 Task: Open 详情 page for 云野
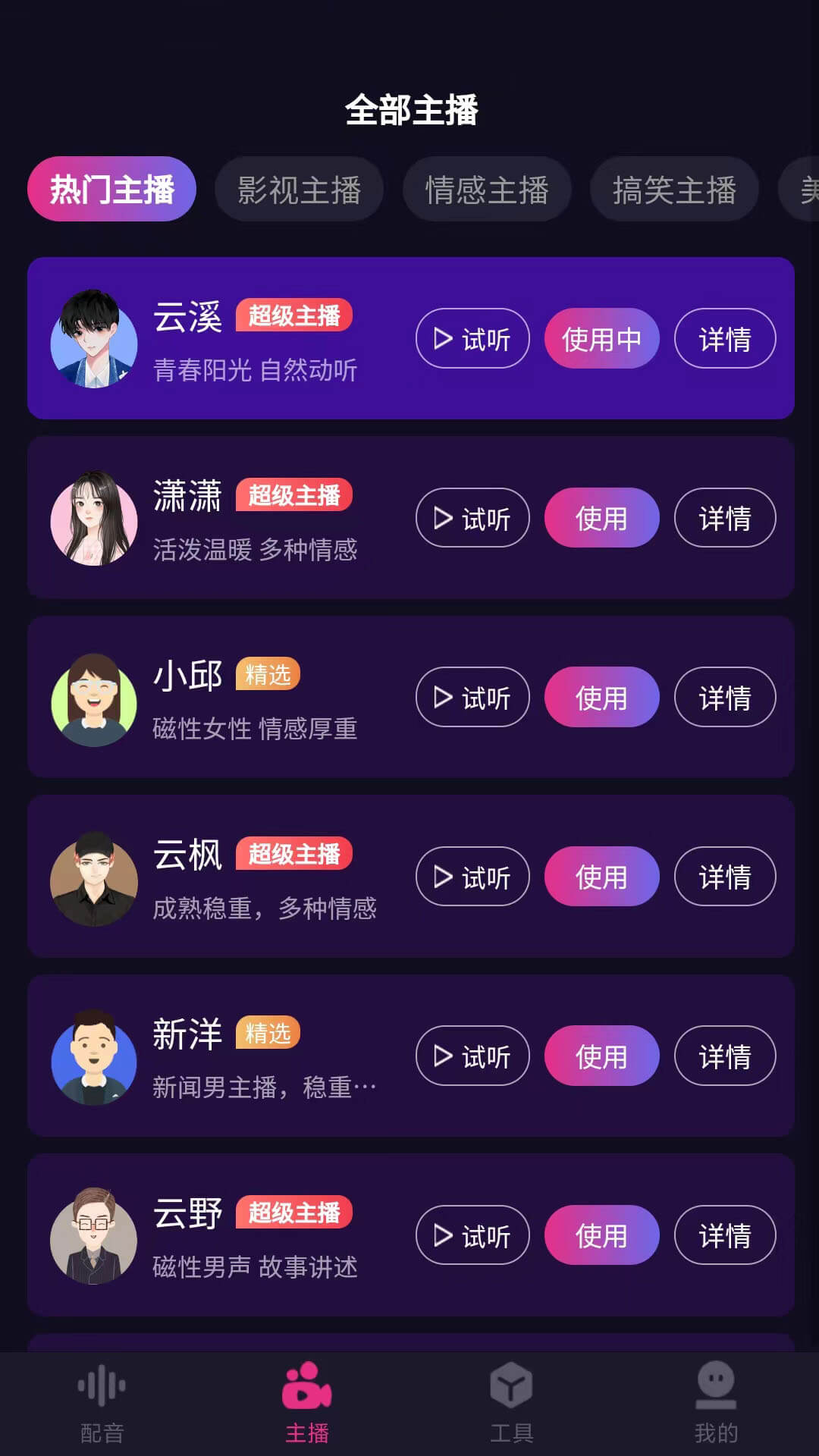coord(724,1236)
